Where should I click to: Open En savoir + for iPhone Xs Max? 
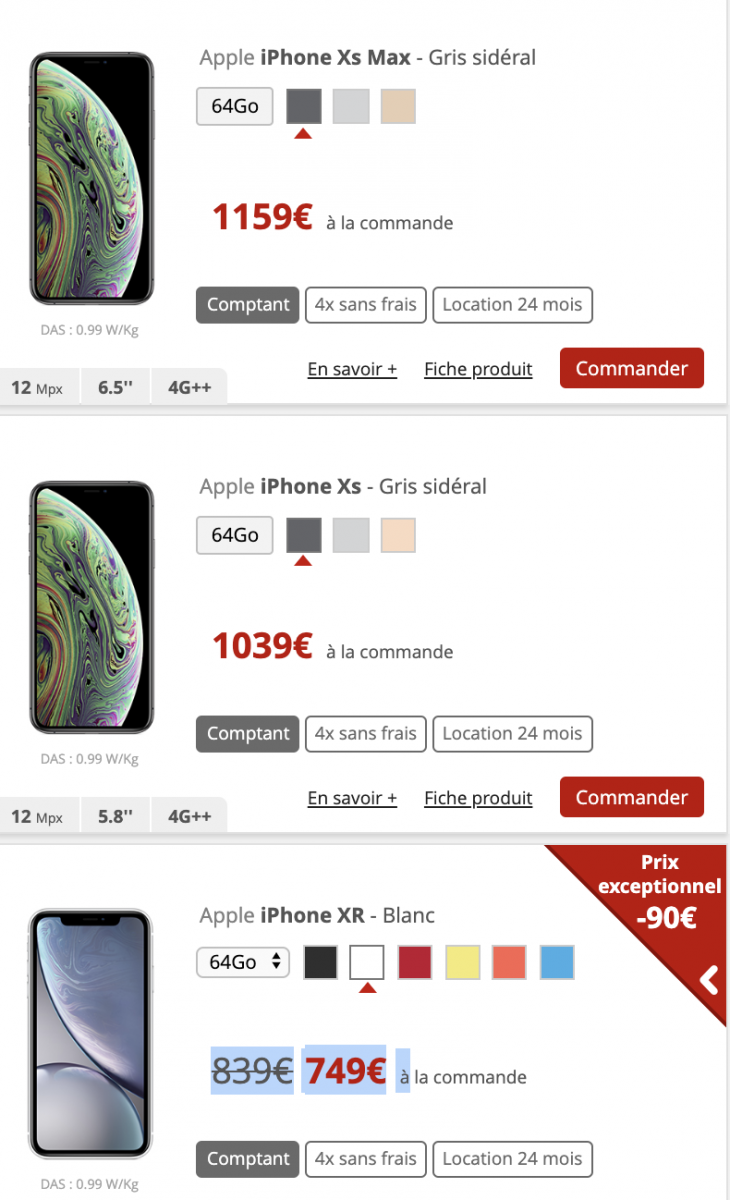[352, 369]
